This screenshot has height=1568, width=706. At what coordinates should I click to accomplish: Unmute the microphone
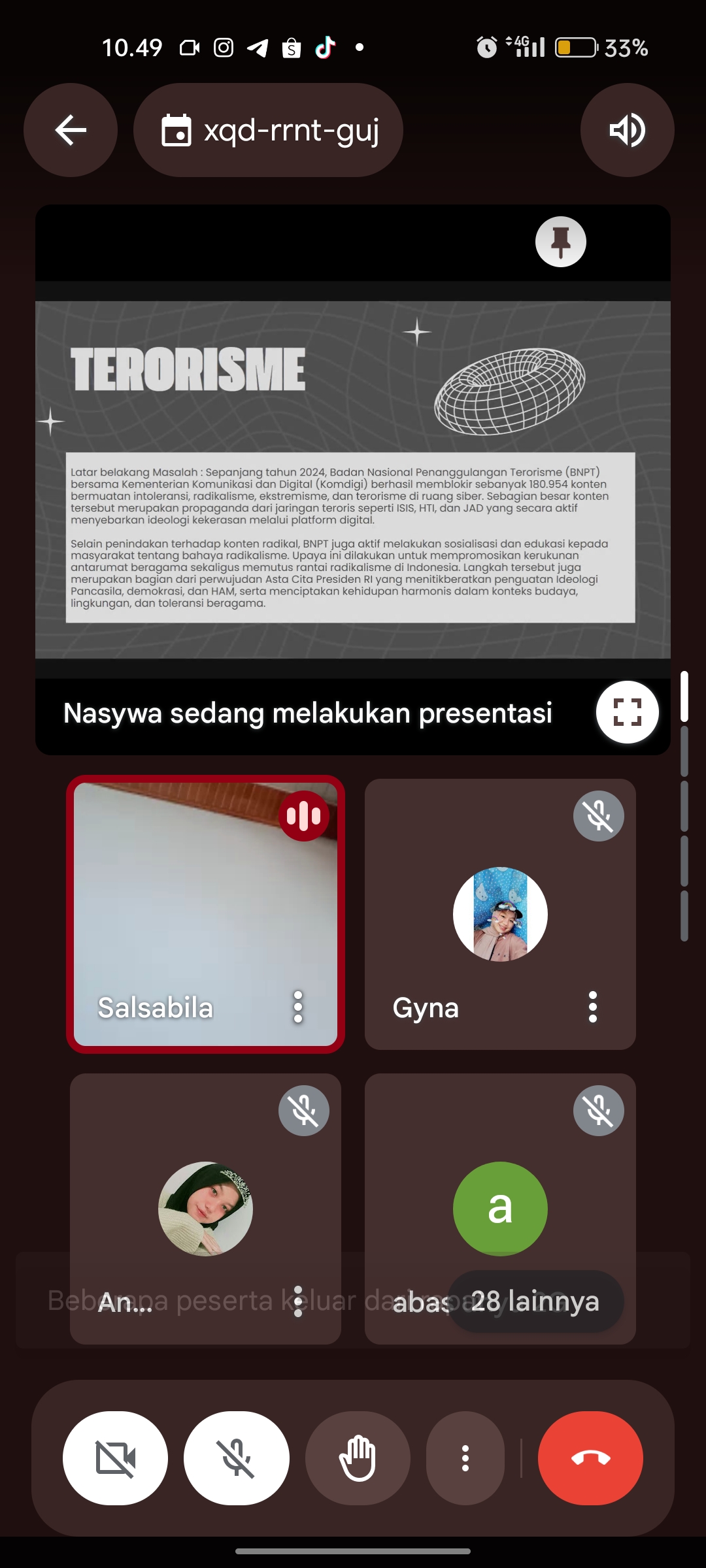click(x=237, y=1458)
